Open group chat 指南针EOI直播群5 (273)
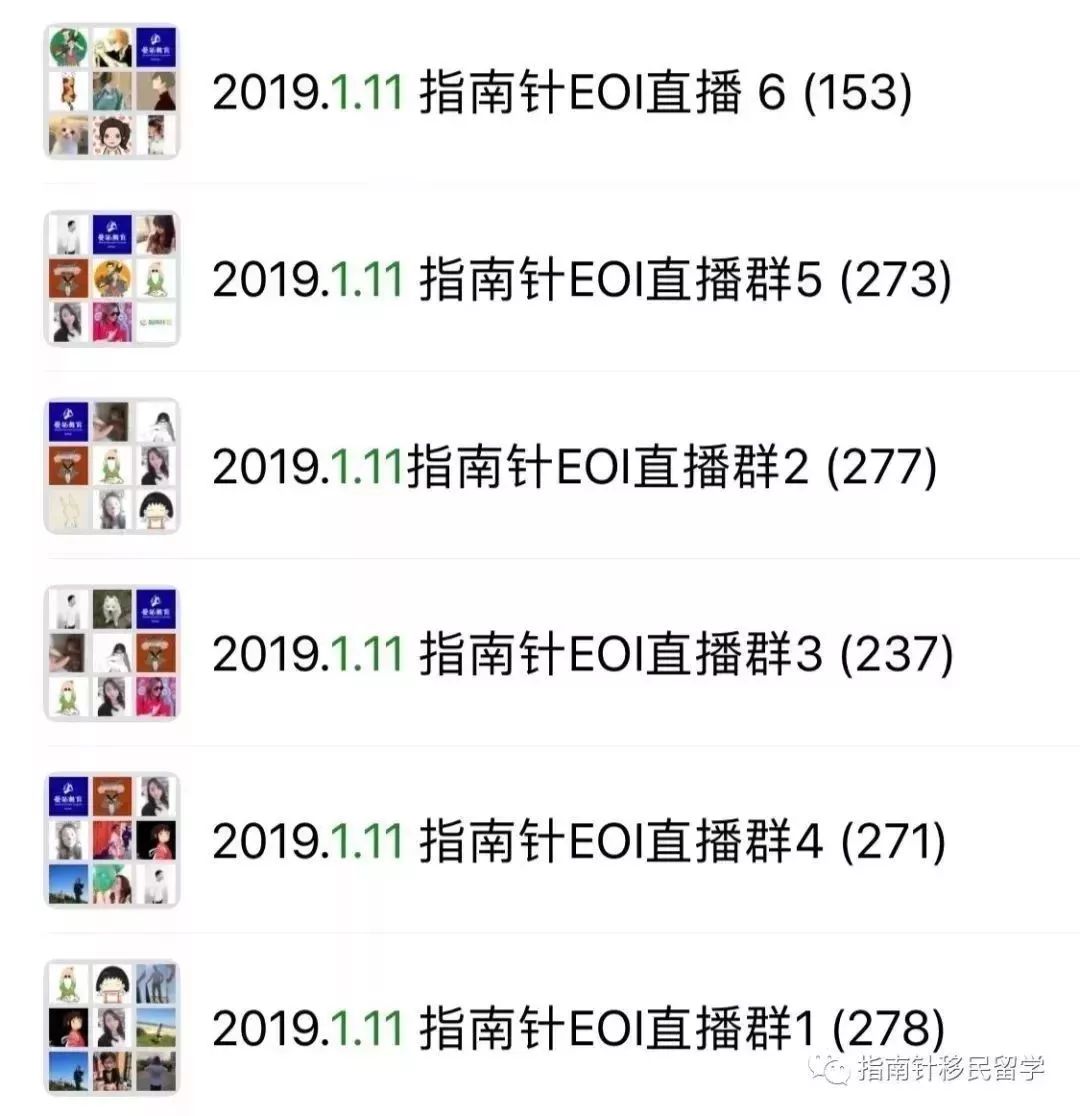This screenshot has height=1116, width=1080. (x=580, y=280)
